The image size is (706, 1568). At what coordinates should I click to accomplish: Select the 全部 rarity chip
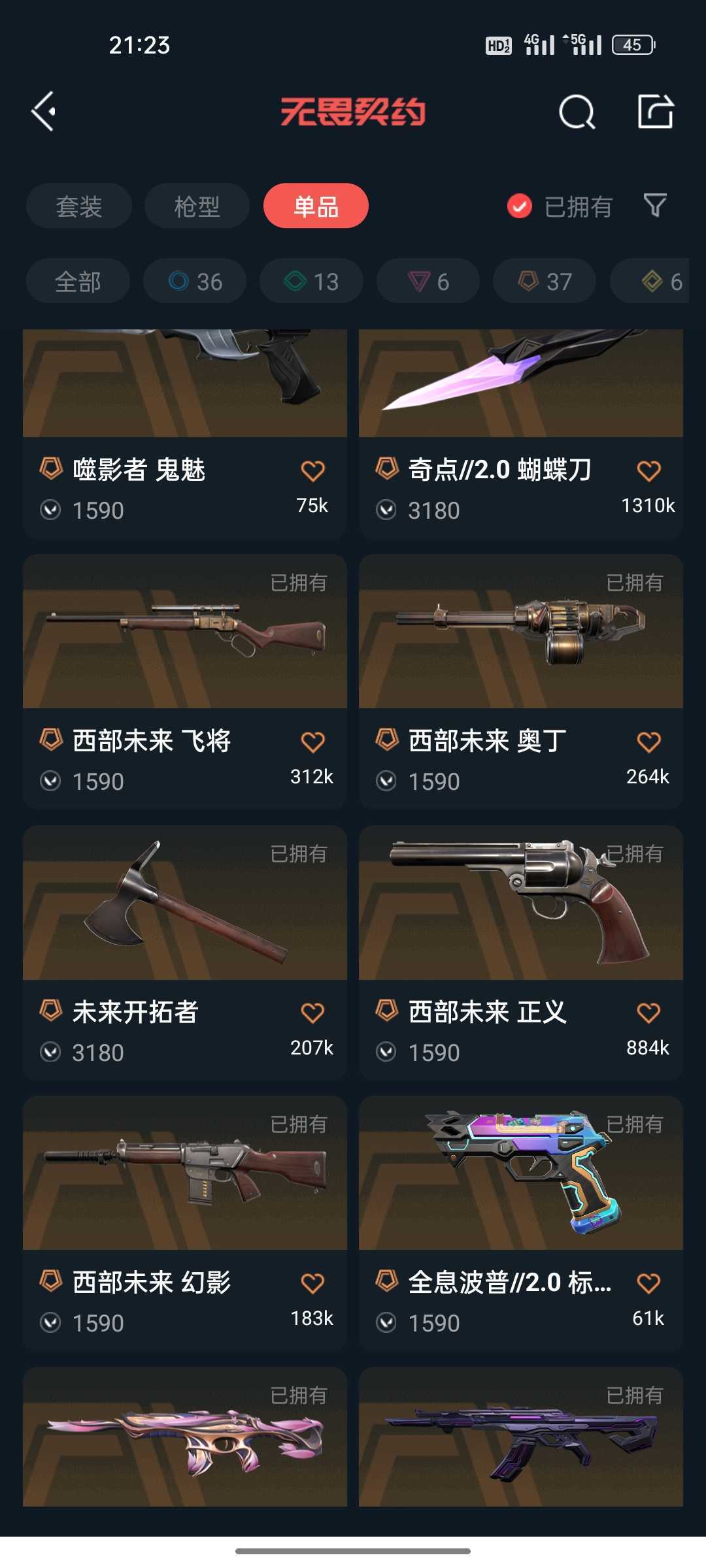(x=78, y=282)
